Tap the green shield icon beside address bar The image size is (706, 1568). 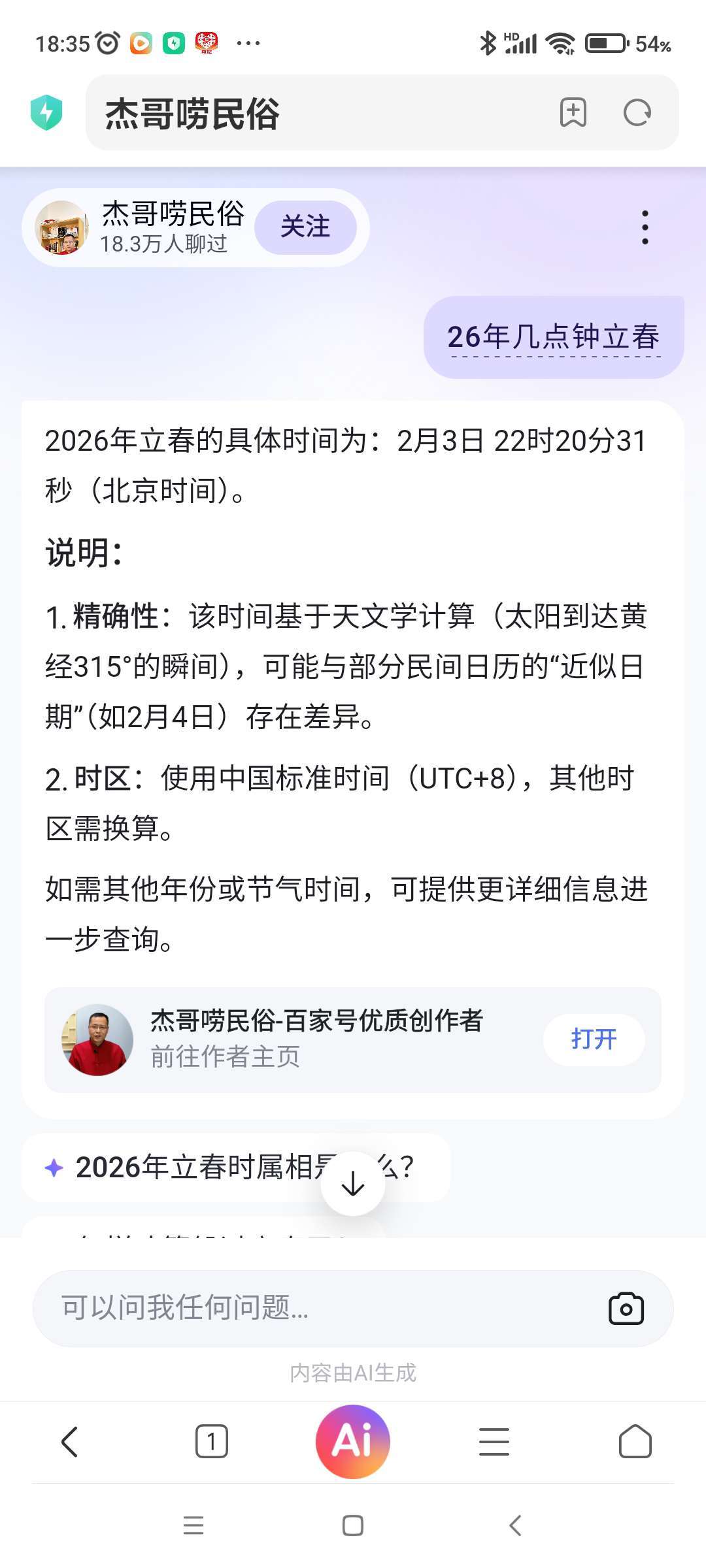coord(46,112)
